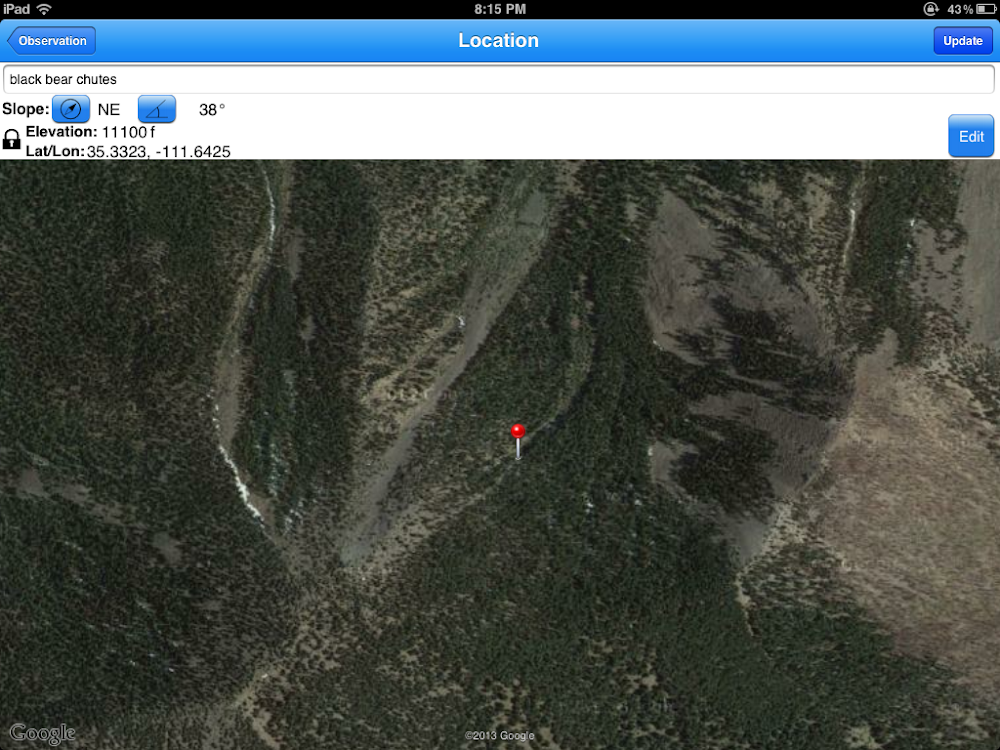Tap the blue Edit button
This screenshot has height=750, width=1000.
[970, 137]
